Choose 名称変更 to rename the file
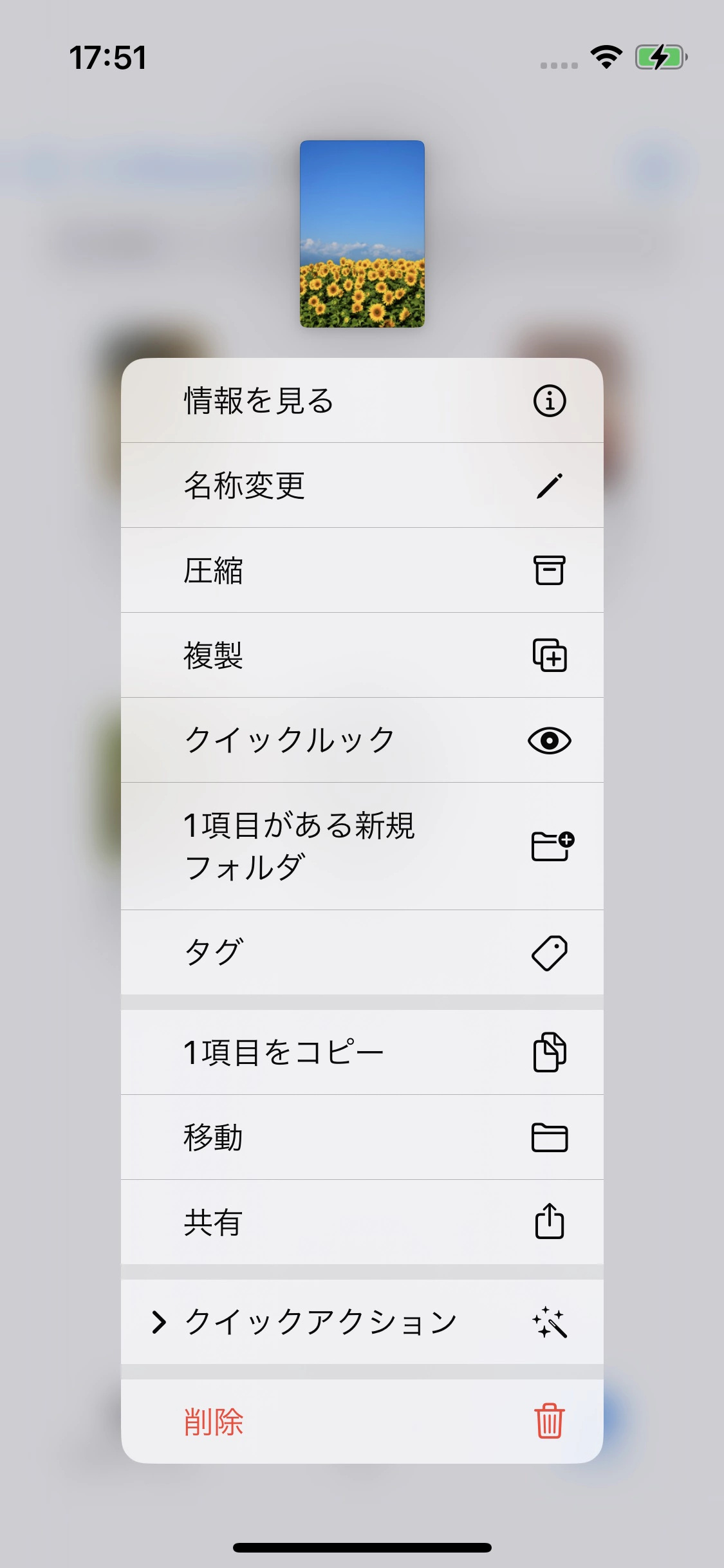 coord(362,485)
